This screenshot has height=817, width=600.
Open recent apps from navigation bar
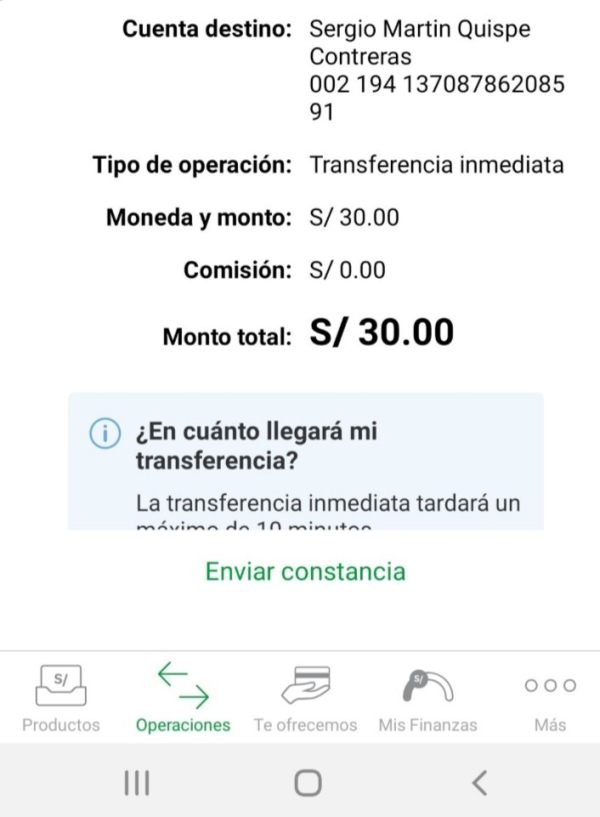[137, 782]
